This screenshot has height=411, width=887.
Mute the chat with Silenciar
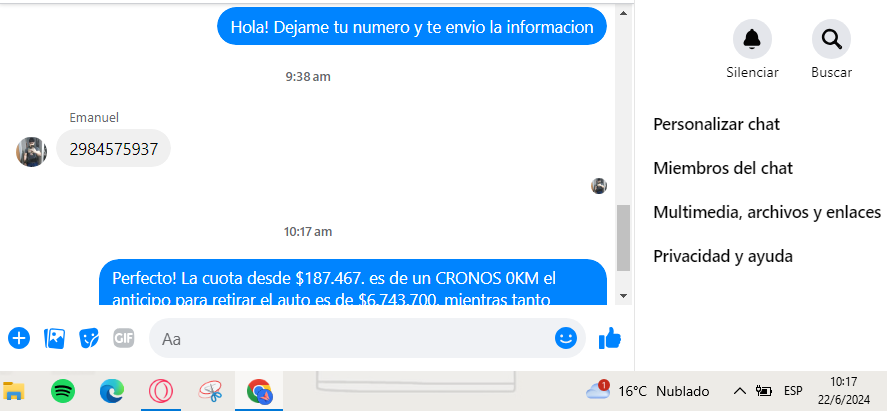pyautogui.click(x=752, y=40)
